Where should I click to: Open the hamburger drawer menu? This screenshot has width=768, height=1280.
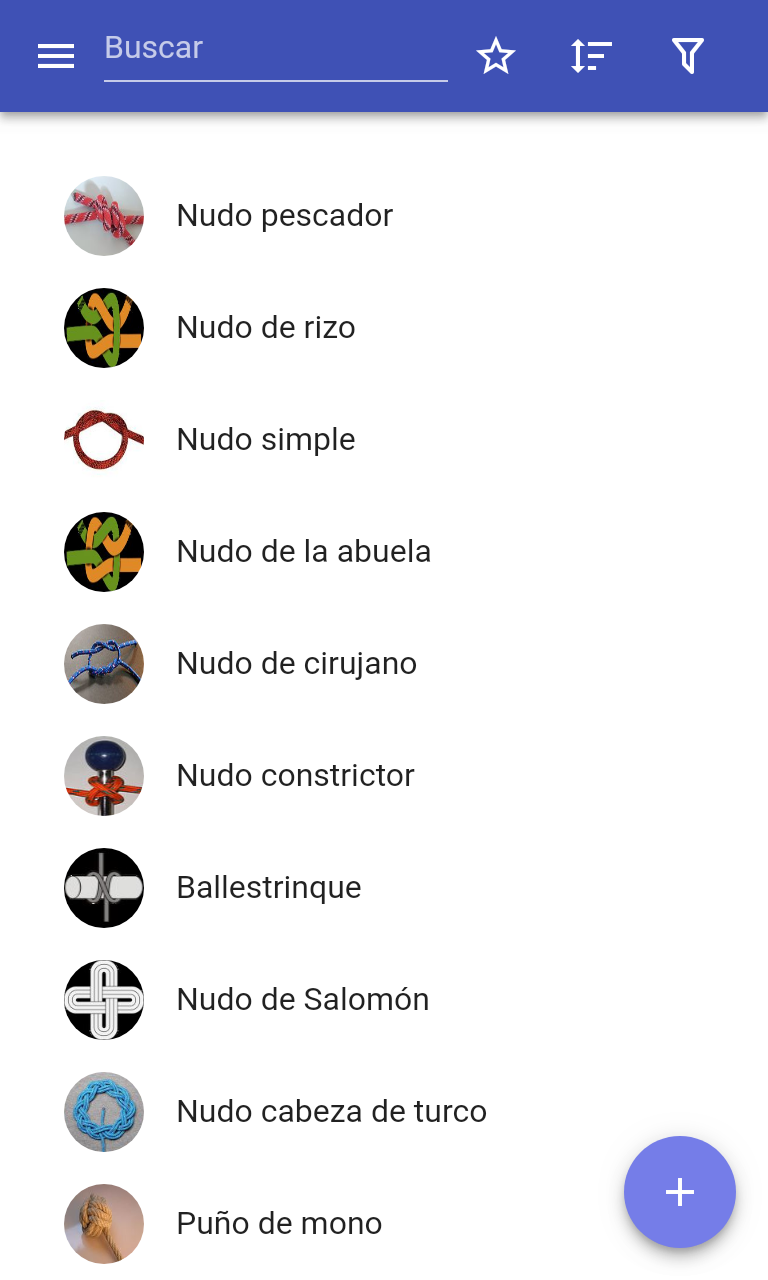point(56,56)
